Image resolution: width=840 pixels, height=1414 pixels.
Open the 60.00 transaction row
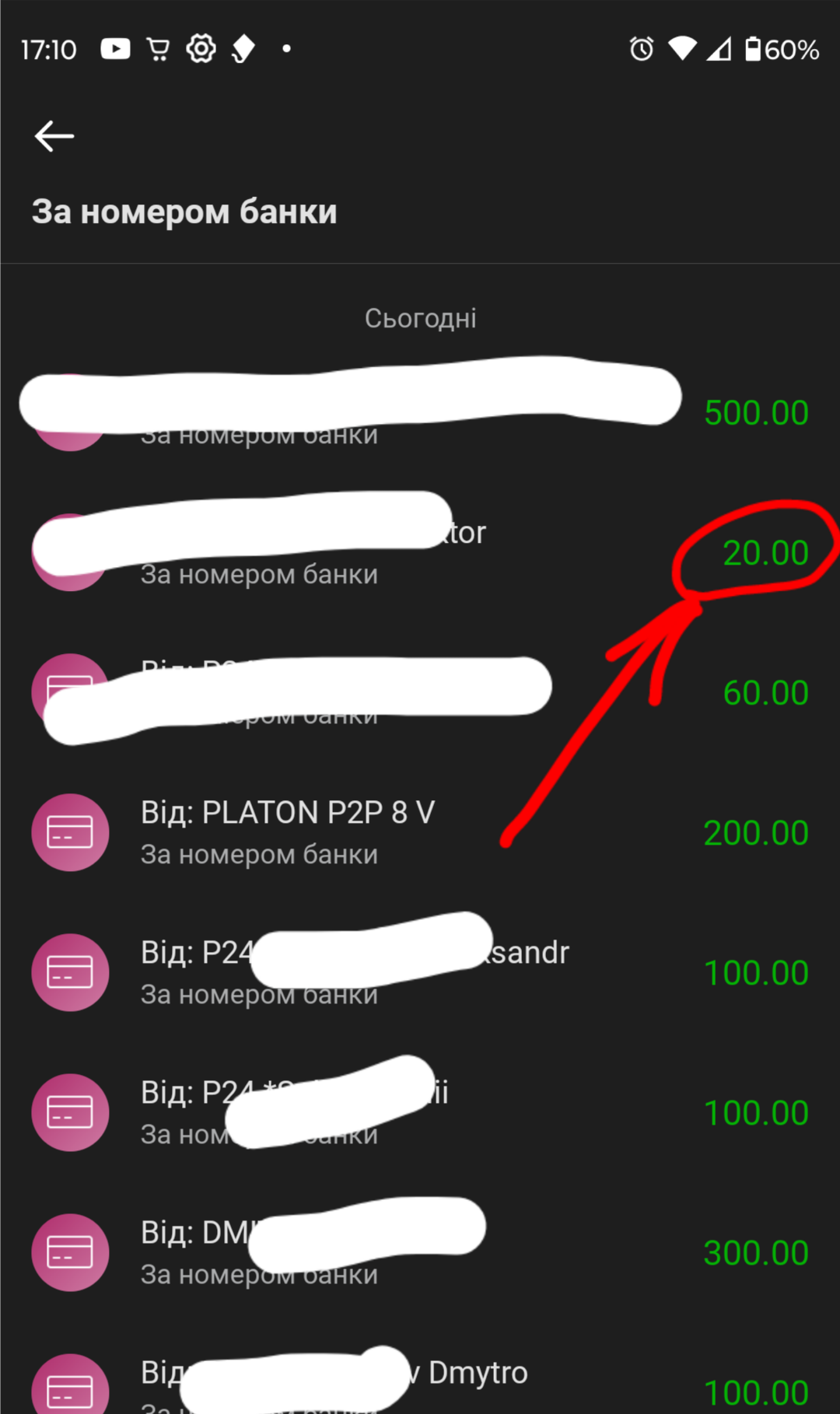coord(420,692)
